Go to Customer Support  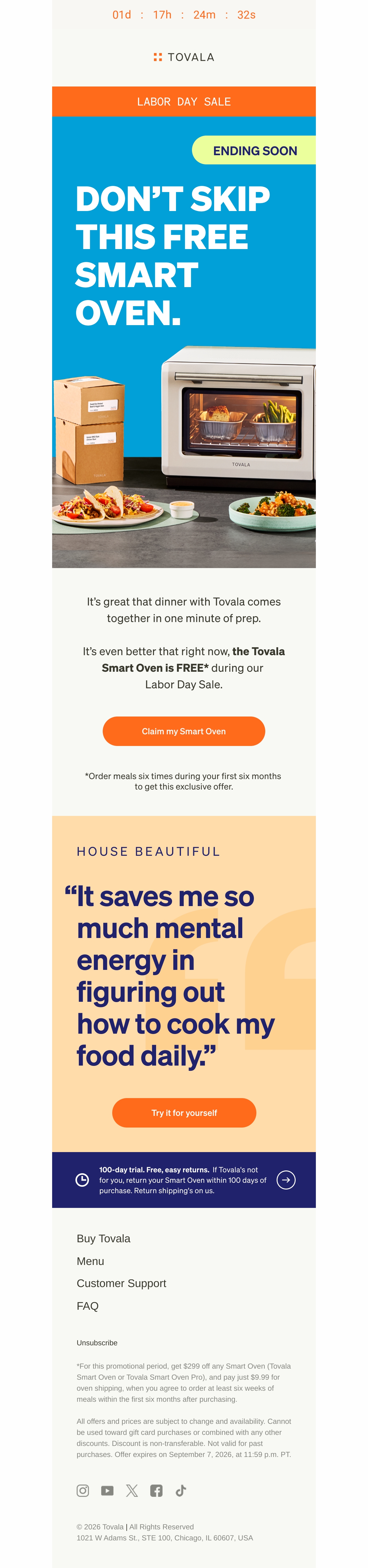pos(121,1283)
